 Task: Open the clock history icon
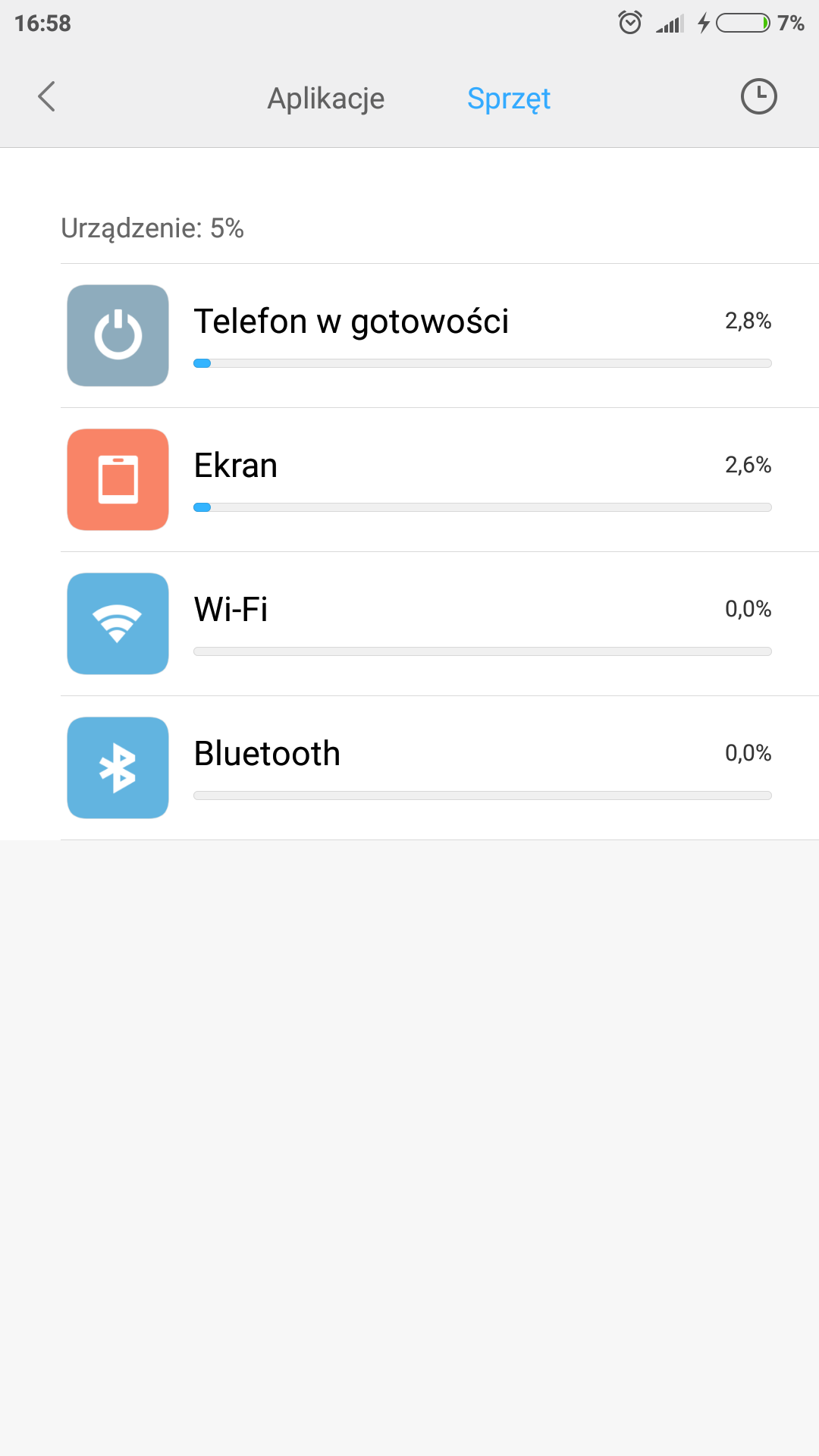[x=758, y=97]
